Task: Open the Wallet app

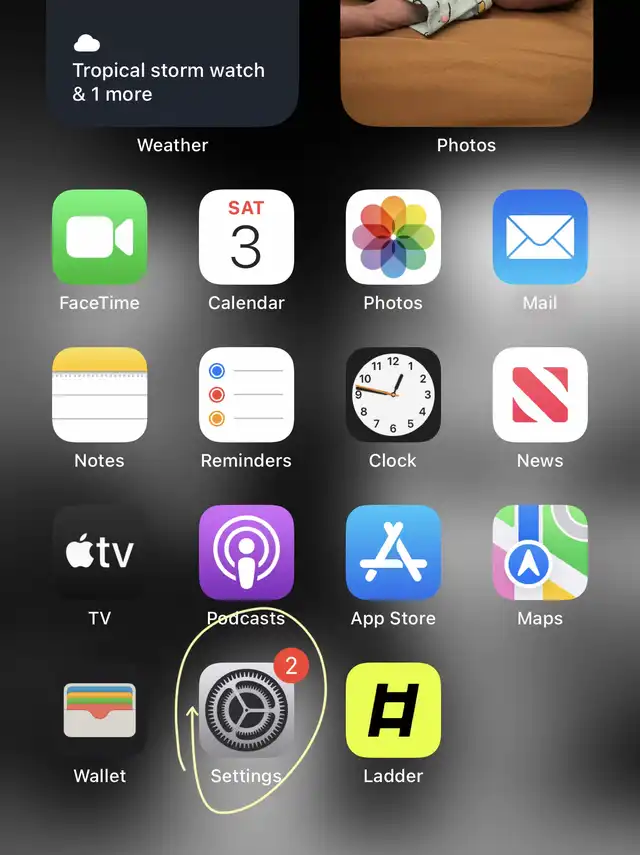Action: (x=99, y=710)
